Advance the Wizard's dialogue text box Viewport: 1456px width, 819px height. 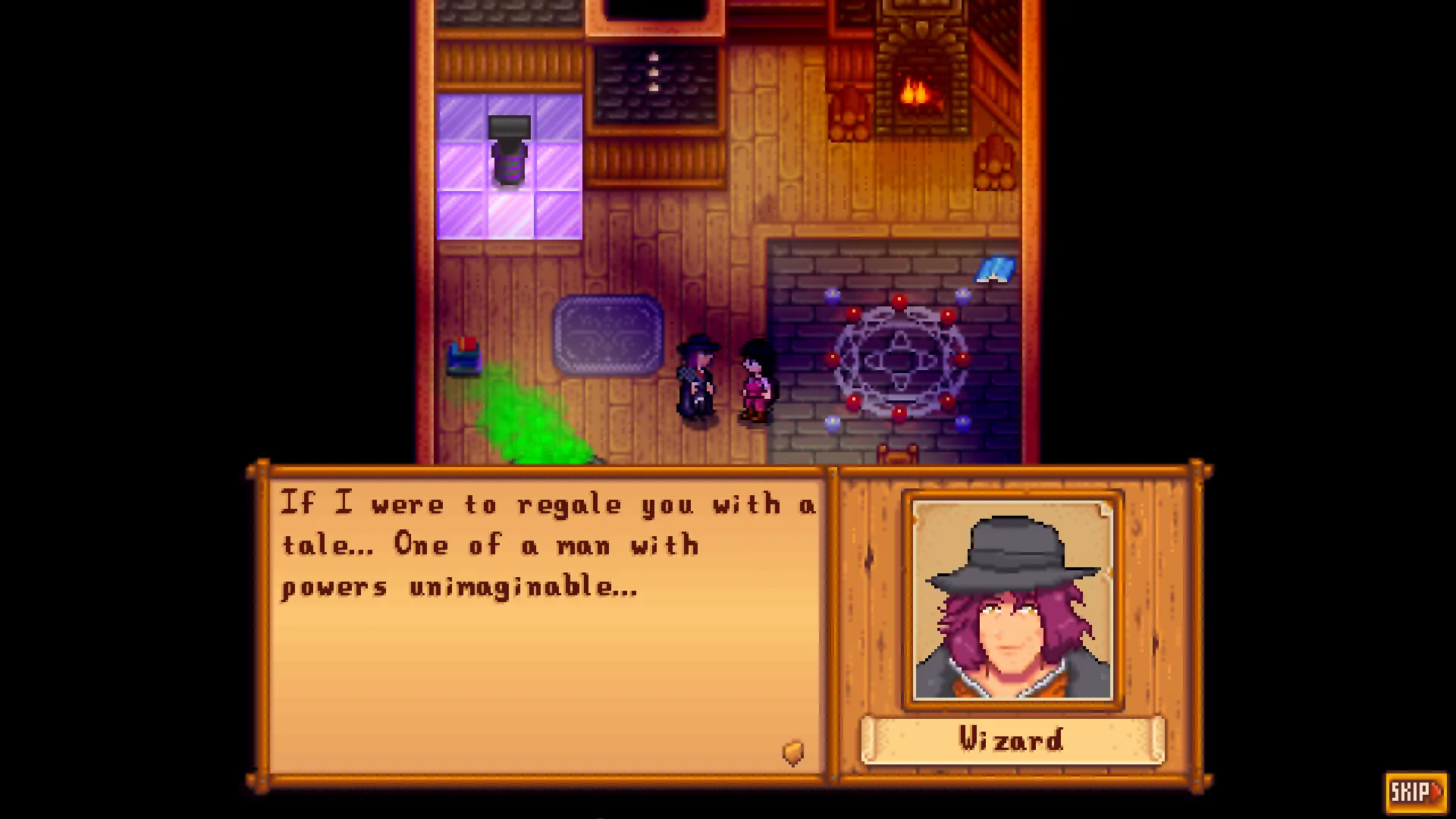point(546,628)
